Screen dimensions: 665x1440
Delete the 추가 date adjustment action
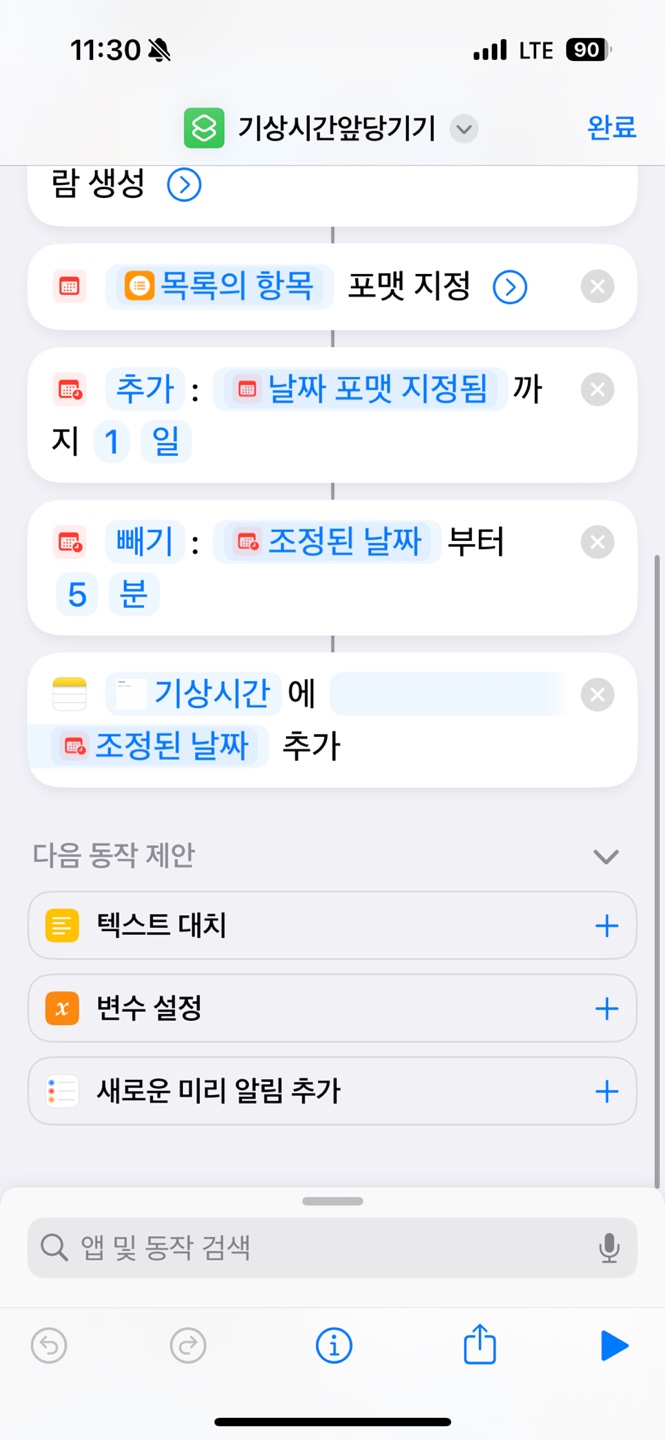[x=597, y=389]
